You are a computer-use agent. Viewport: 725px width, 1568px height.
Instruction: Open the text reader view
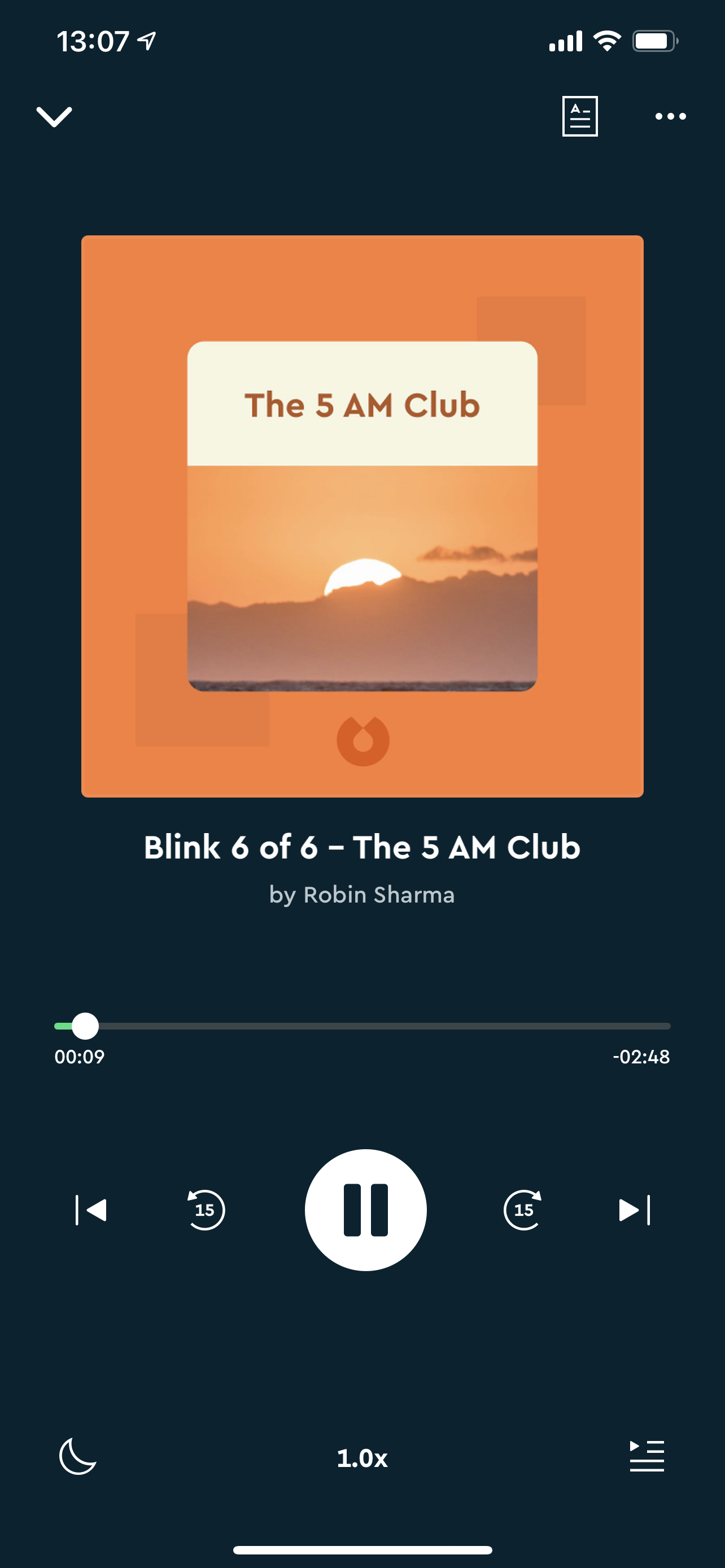click(579, 116)
